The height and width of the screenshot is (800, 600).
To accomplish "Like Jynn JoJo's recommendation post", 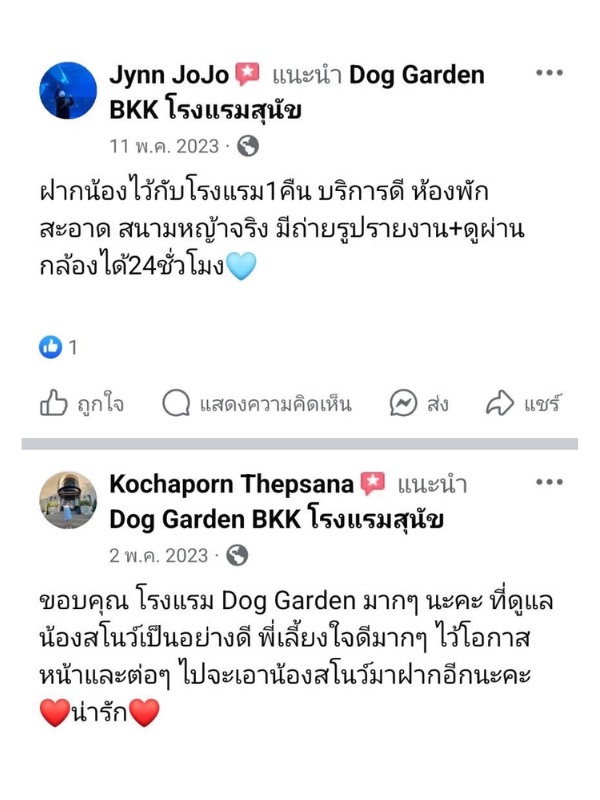I will 82,403.
